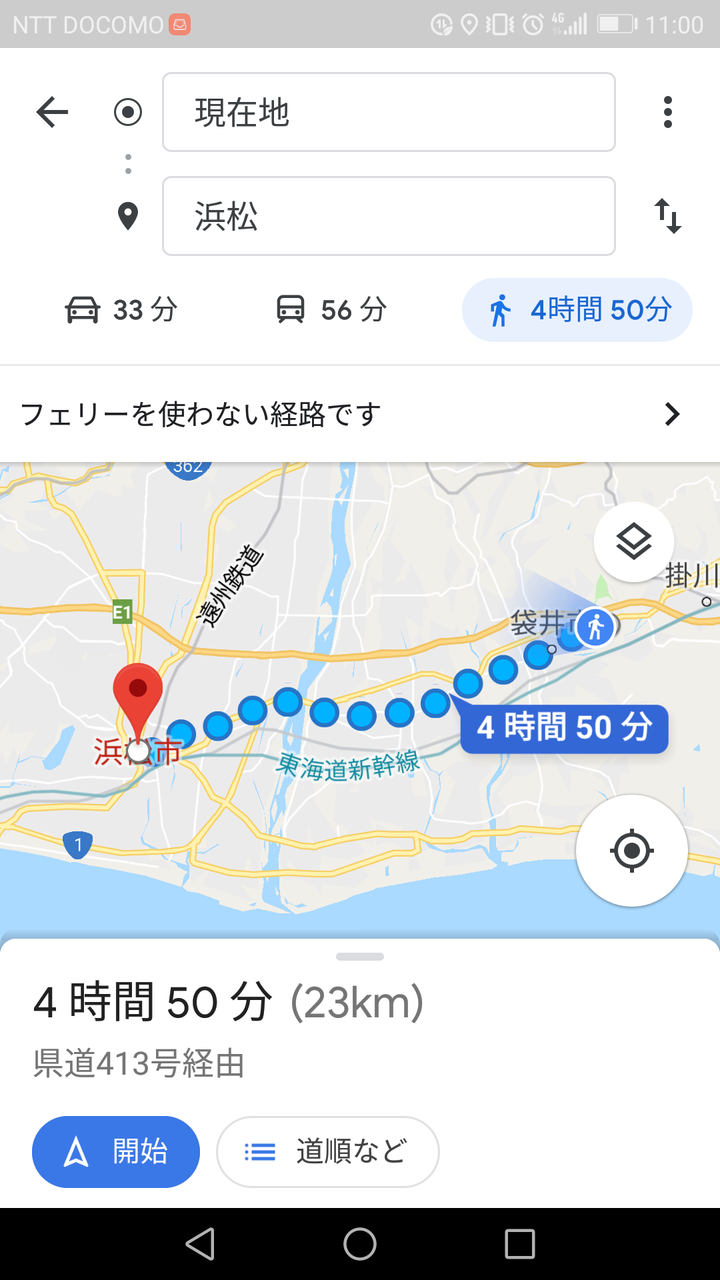
Task: Open the フェリーを使わない経路です route notice
Action: 360,414
